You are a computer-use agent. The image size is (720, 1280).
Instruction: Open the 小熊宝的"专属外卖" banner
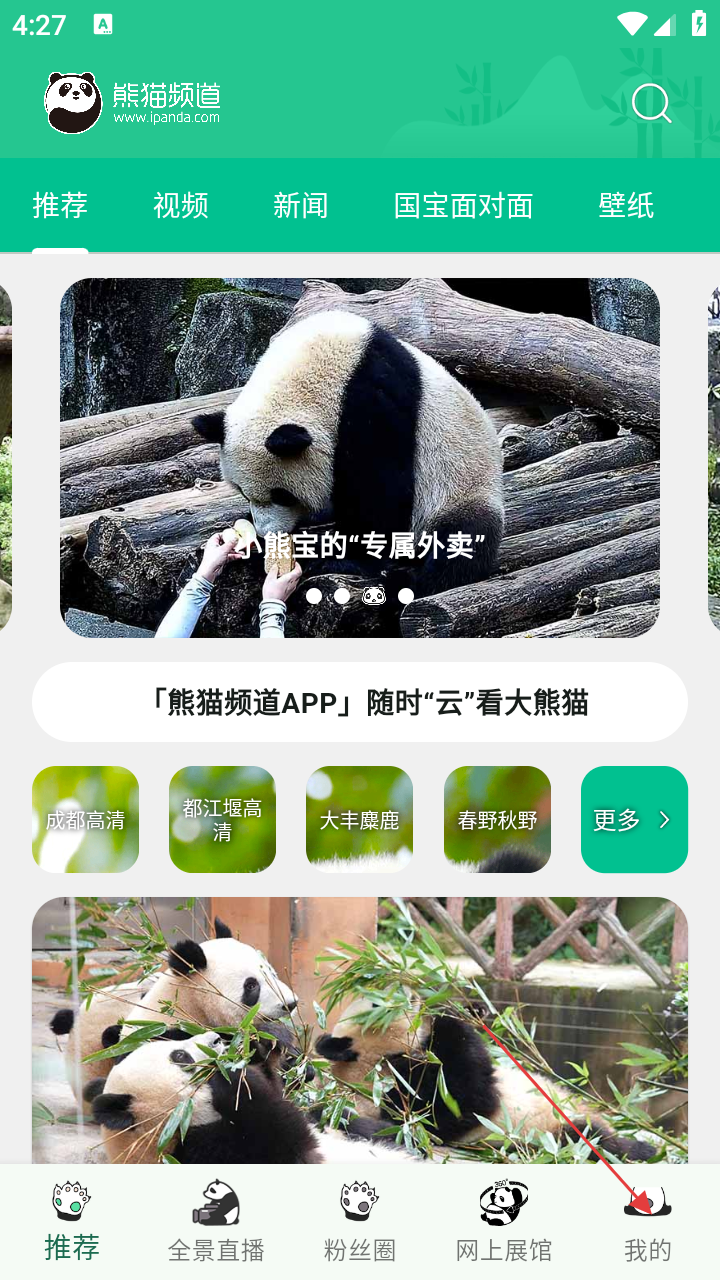360,457
